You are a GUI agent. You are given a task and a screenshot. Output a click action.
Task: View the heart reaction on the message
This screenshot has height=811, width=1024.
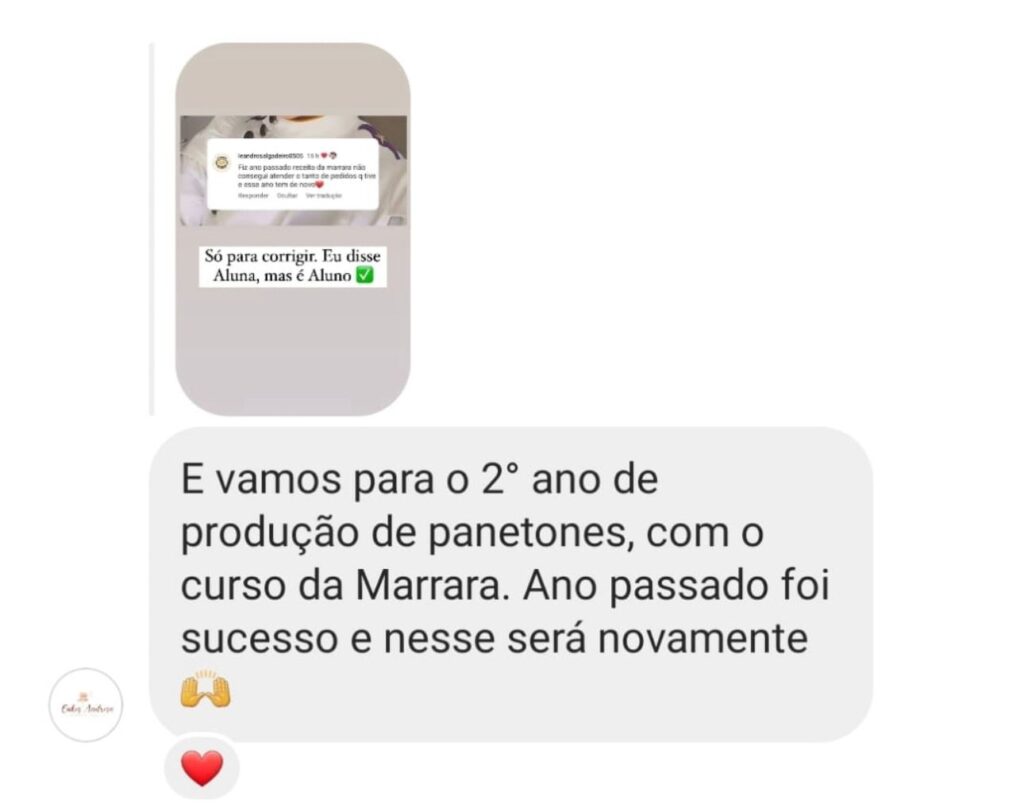click(202, 768)
